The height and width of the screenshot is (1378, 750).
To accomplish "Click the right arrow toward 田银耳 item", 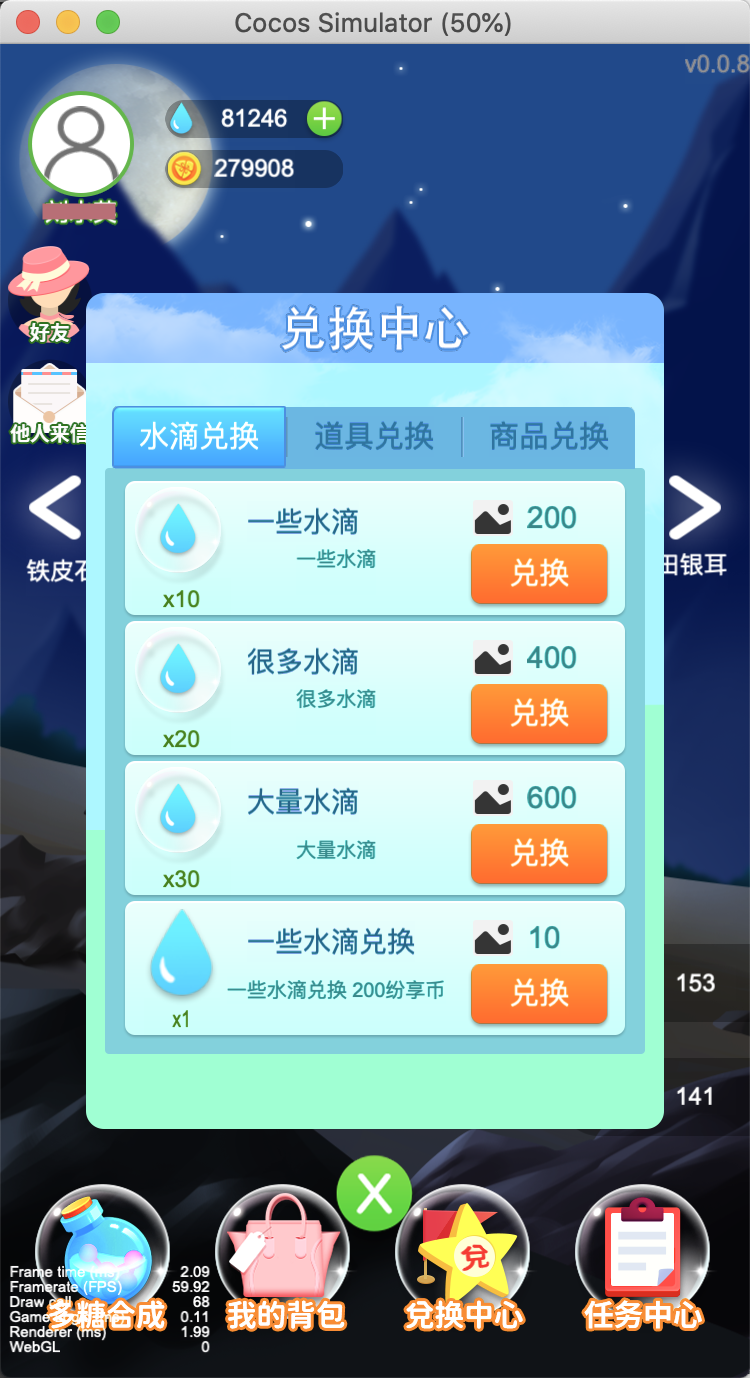I will tap(696, 508).
